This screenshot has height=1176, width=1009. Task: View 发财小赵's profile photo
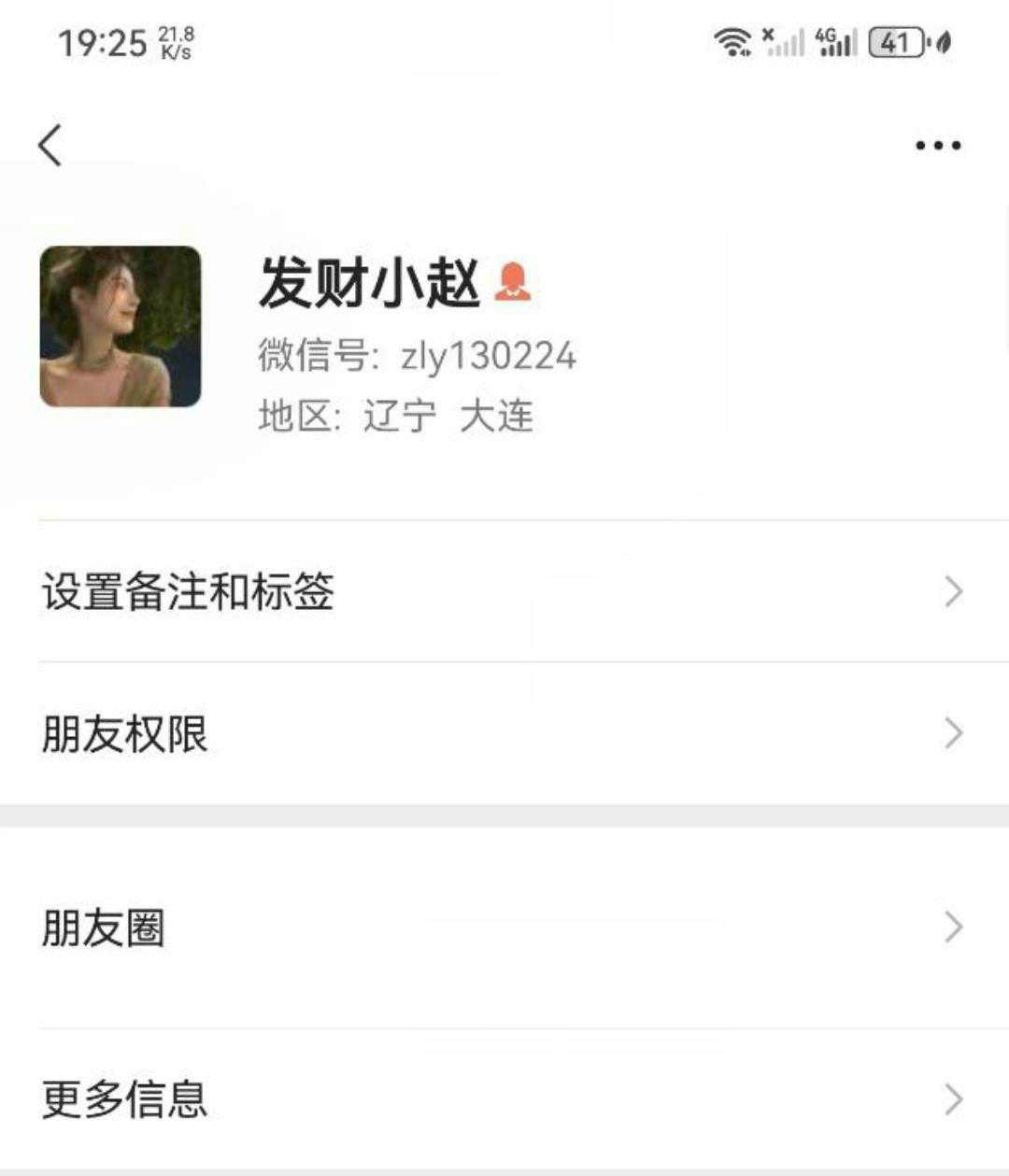point(121,326)
